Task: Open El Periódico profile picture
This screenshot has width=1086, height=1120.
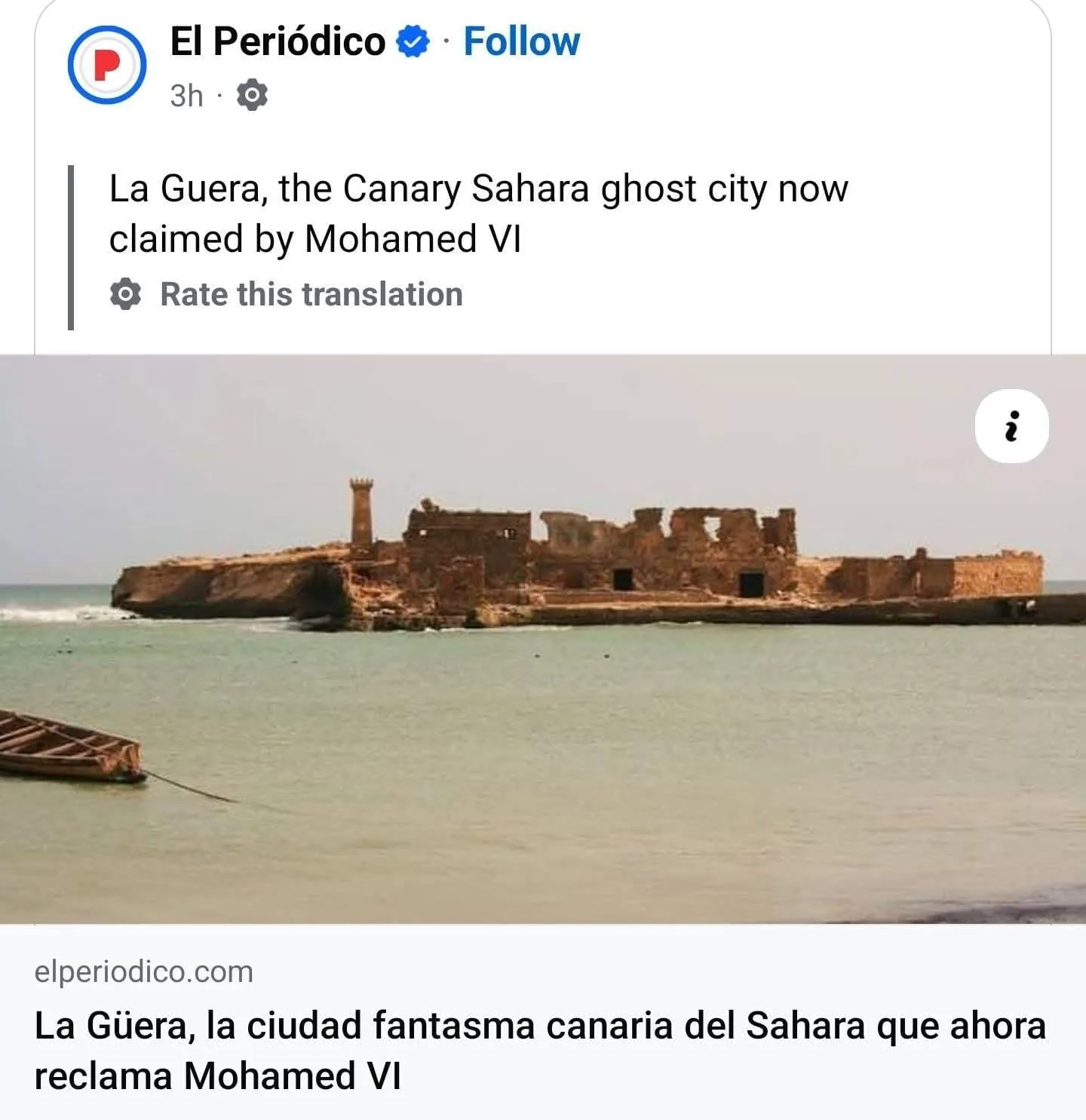Action: (107, 65)
